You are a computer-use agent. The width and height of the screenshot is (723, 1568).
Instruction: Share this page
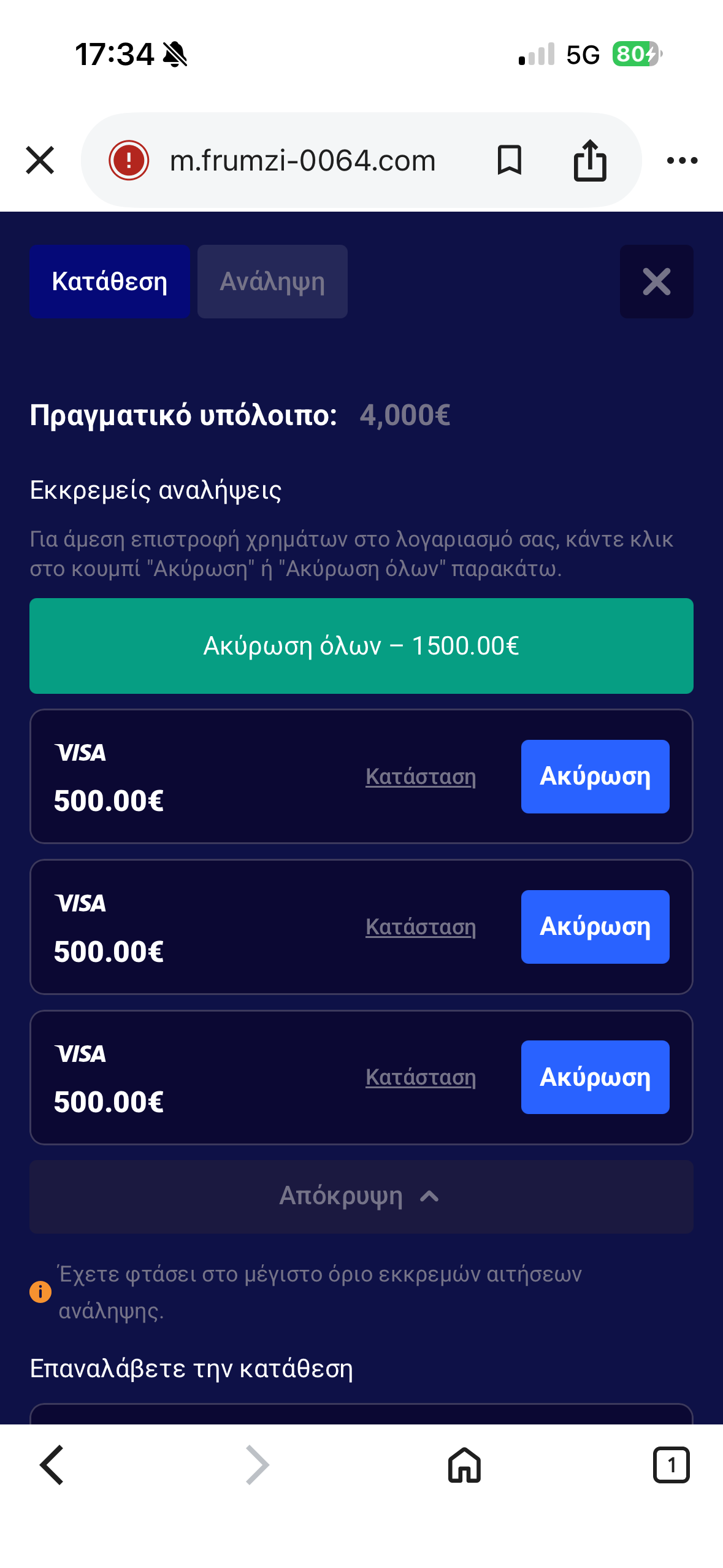click(589, 160)
